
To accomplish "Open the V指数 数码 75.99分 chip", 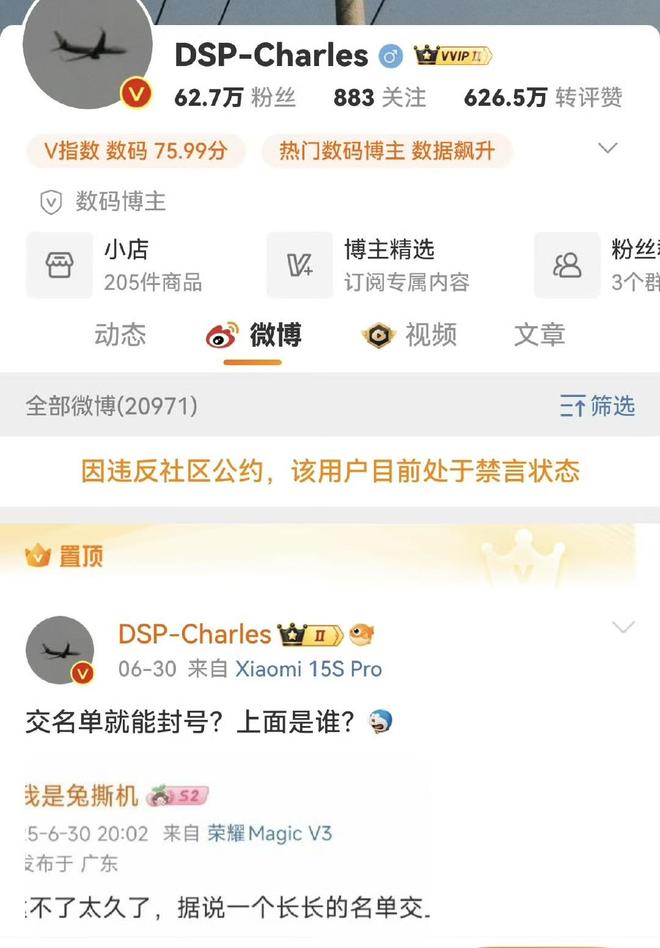I will tap(135, 151).
